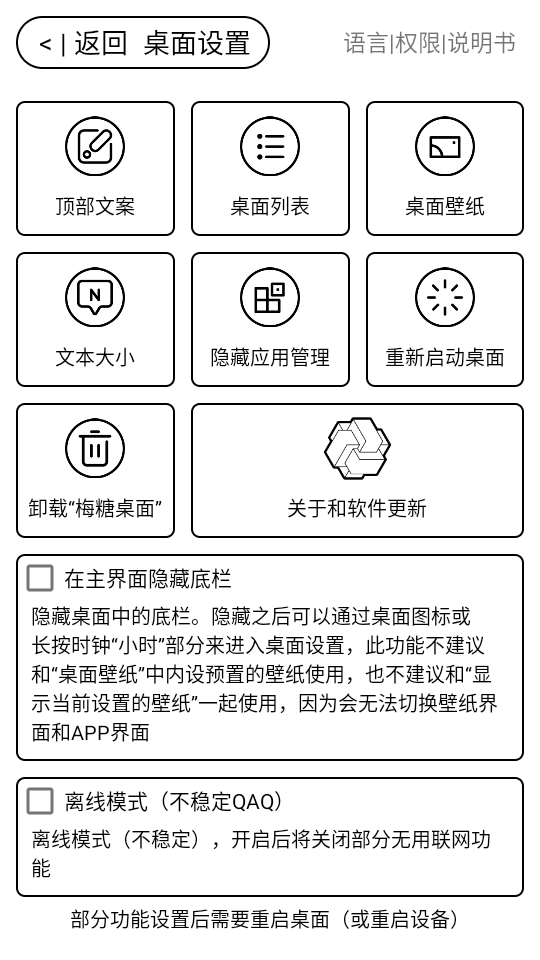Tap the 返回 back button

143,43
